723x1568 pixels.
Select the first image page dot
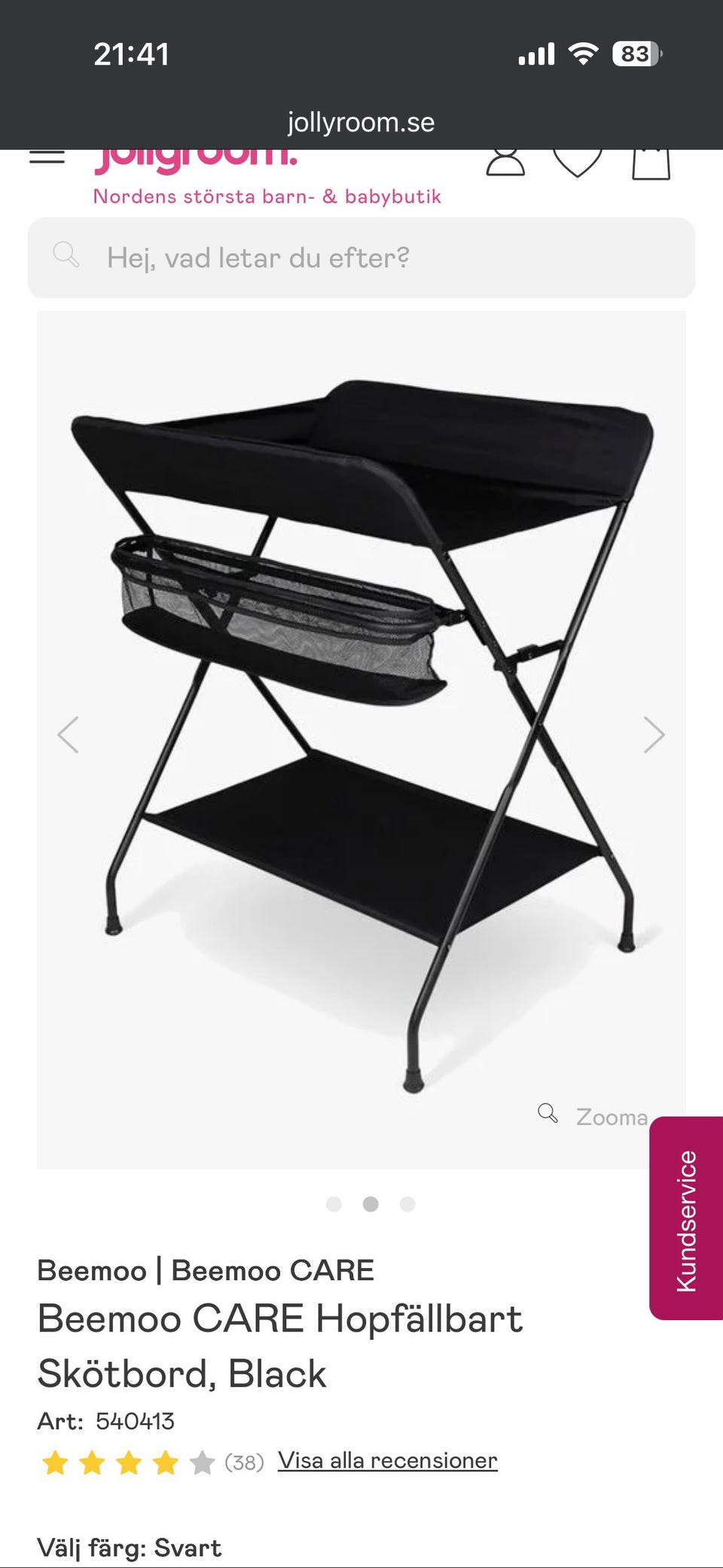tap(334, 1204)
